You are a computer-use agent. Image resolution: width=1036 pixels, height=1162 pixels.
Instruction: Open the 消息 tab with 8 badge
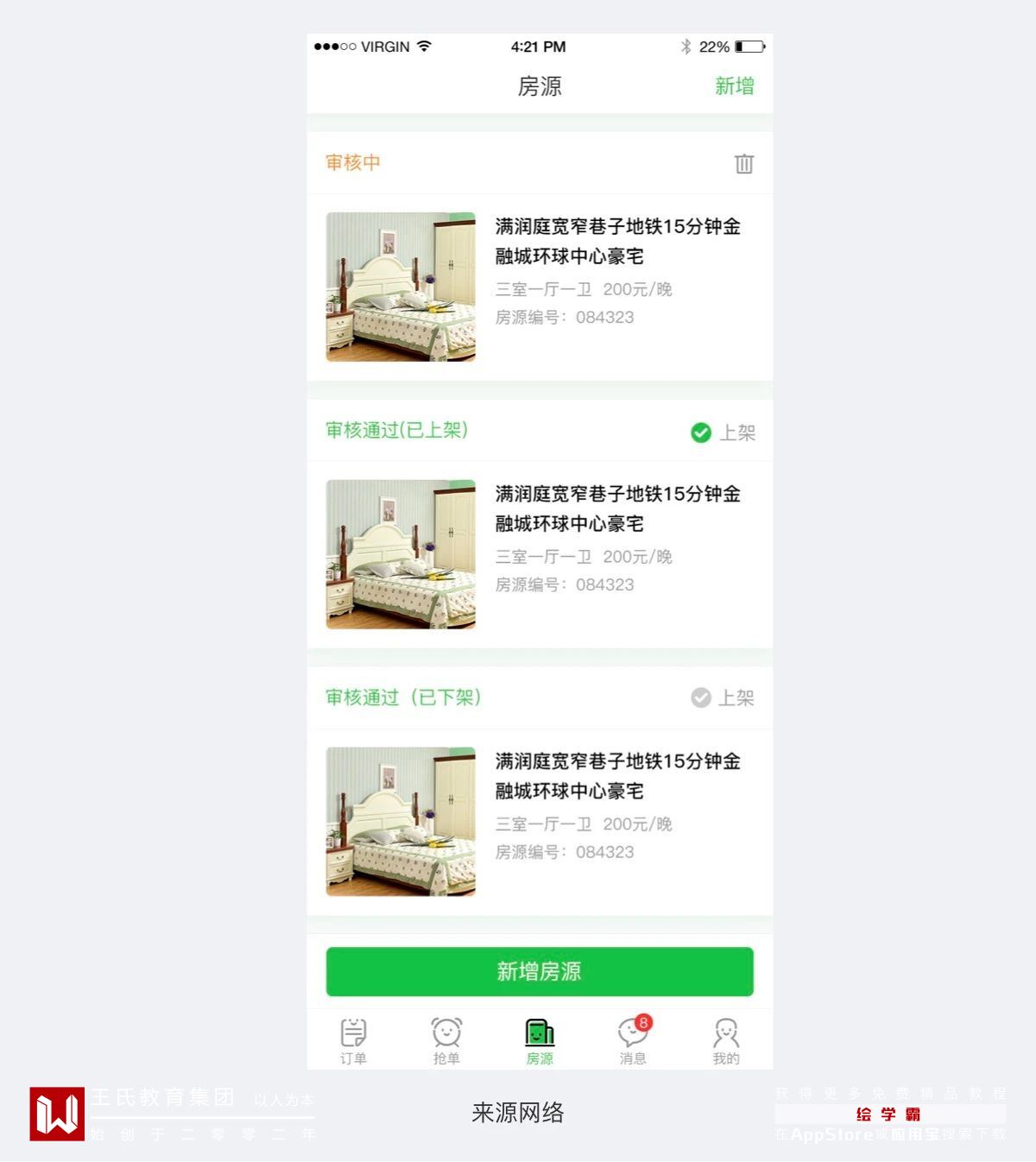click(633, 1041)
